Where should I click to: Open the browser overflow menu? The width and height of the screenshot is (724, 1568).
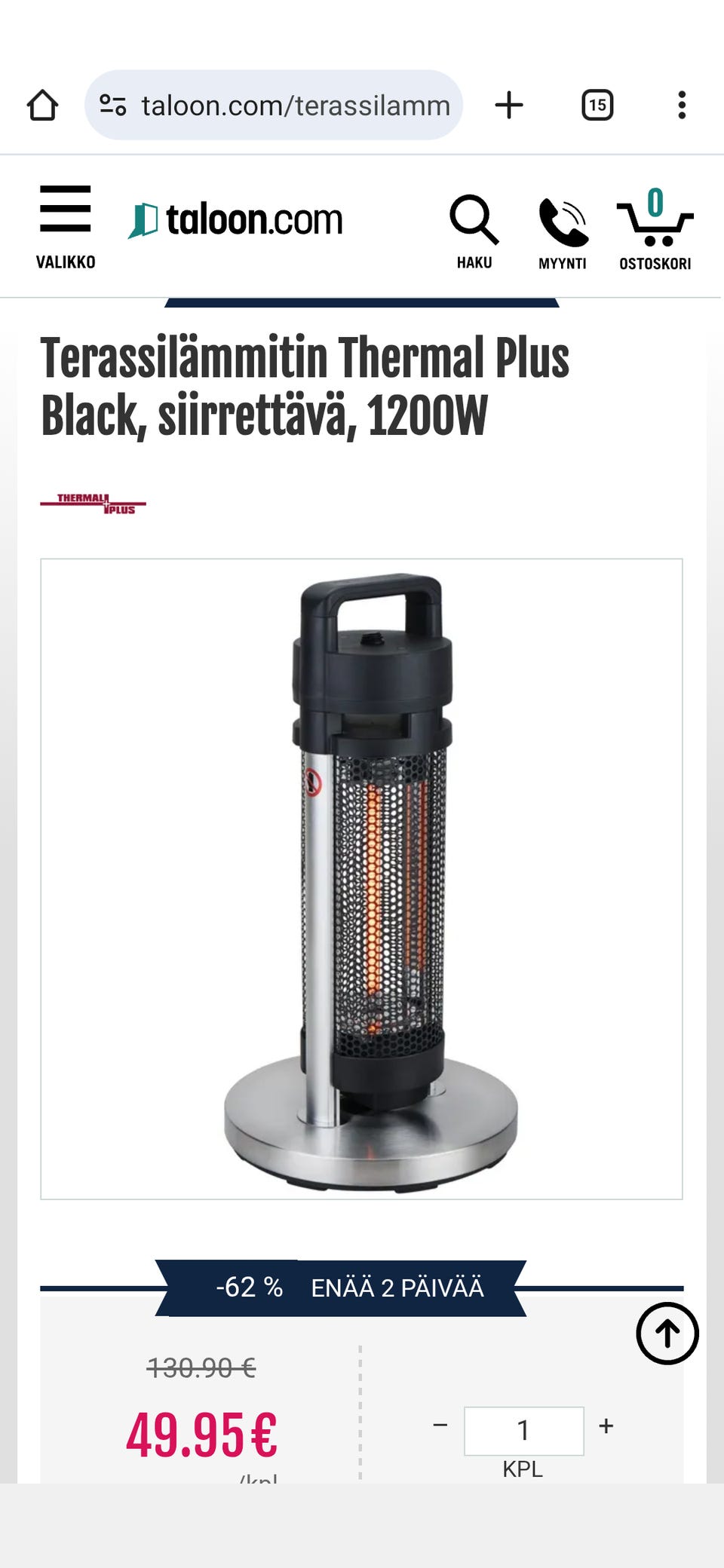coord(681,106)
